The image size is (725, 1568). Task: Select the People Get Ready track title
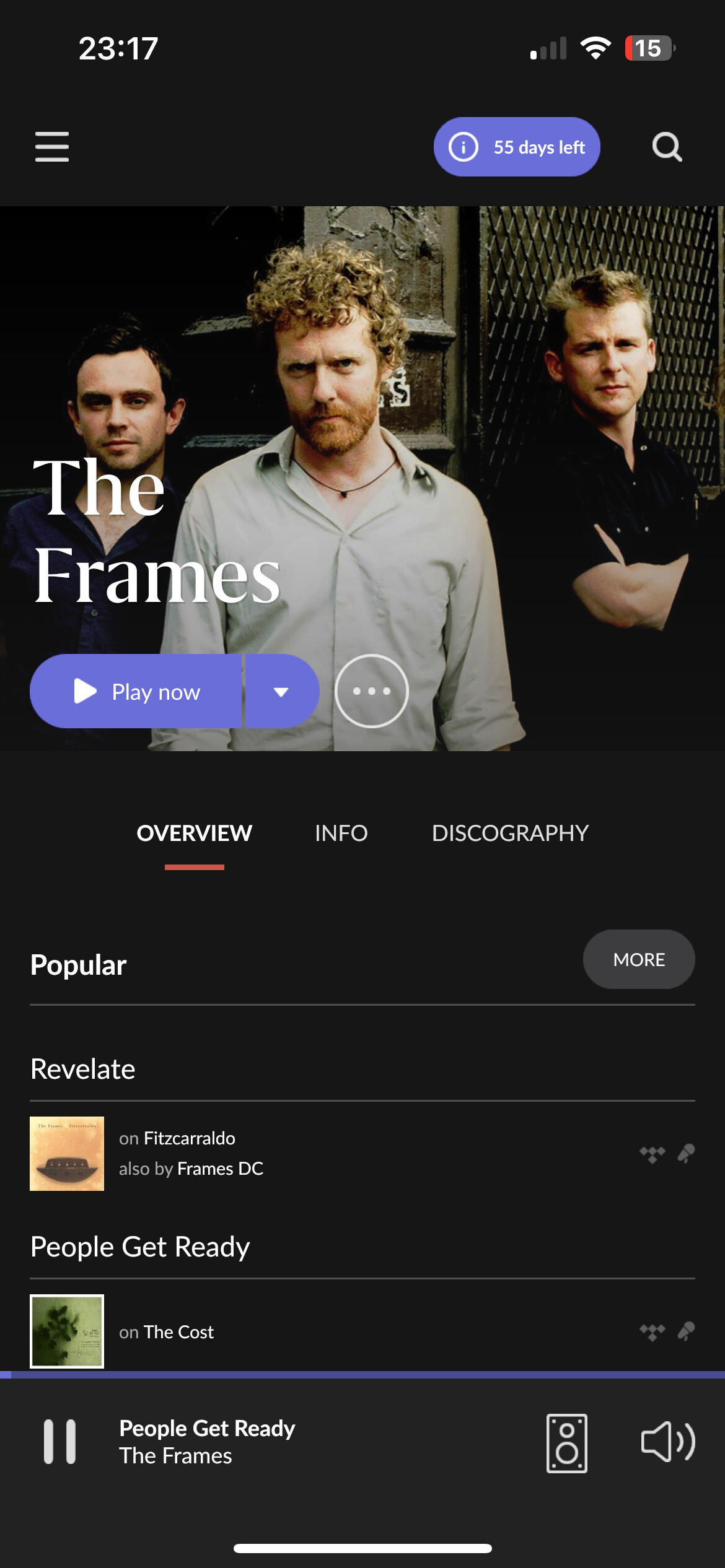click(140, 1247)
